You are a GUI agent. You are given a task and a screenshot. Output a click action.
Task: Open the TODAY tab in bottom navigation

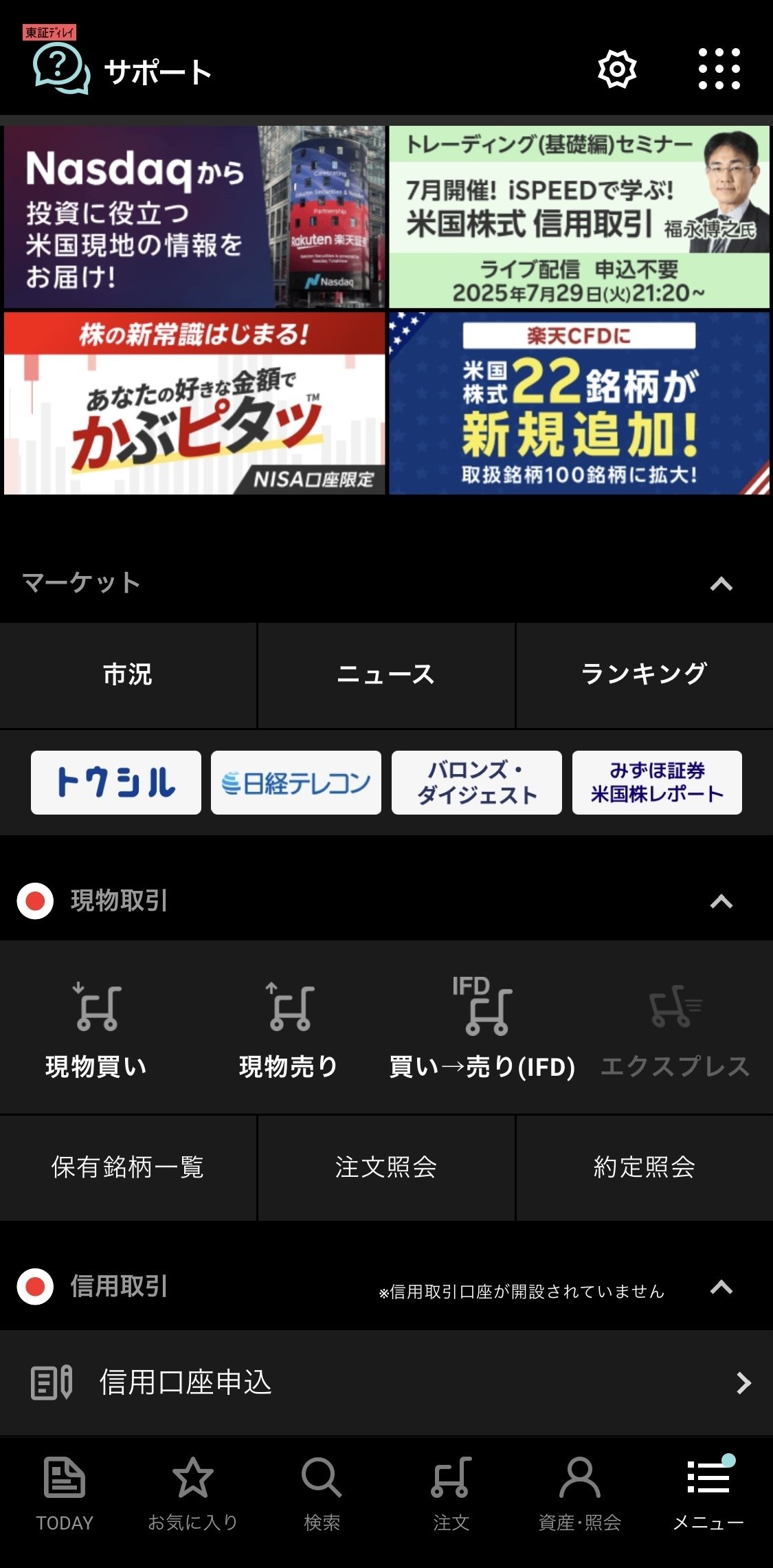64,1485
